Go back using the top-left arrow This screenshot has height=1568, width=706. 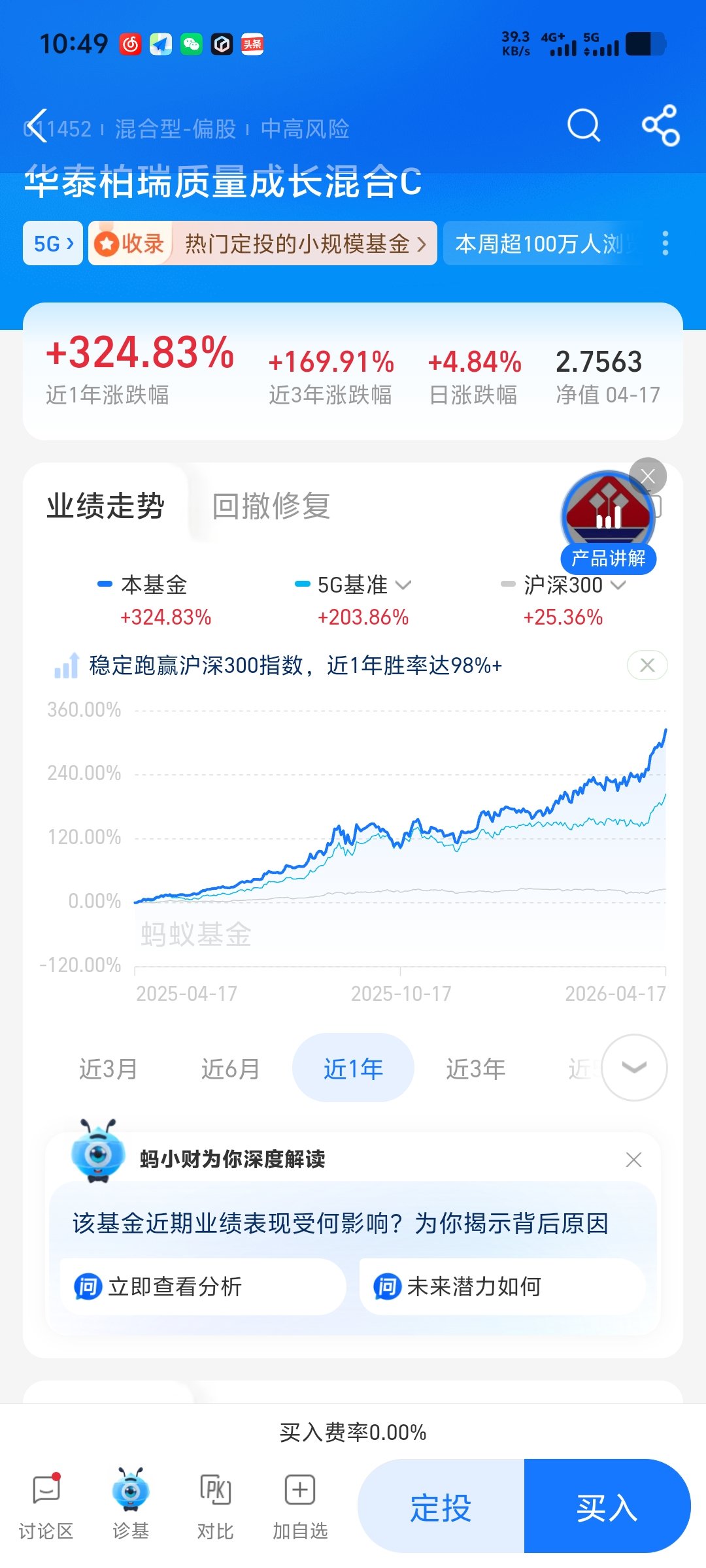[x=38, y=126]
